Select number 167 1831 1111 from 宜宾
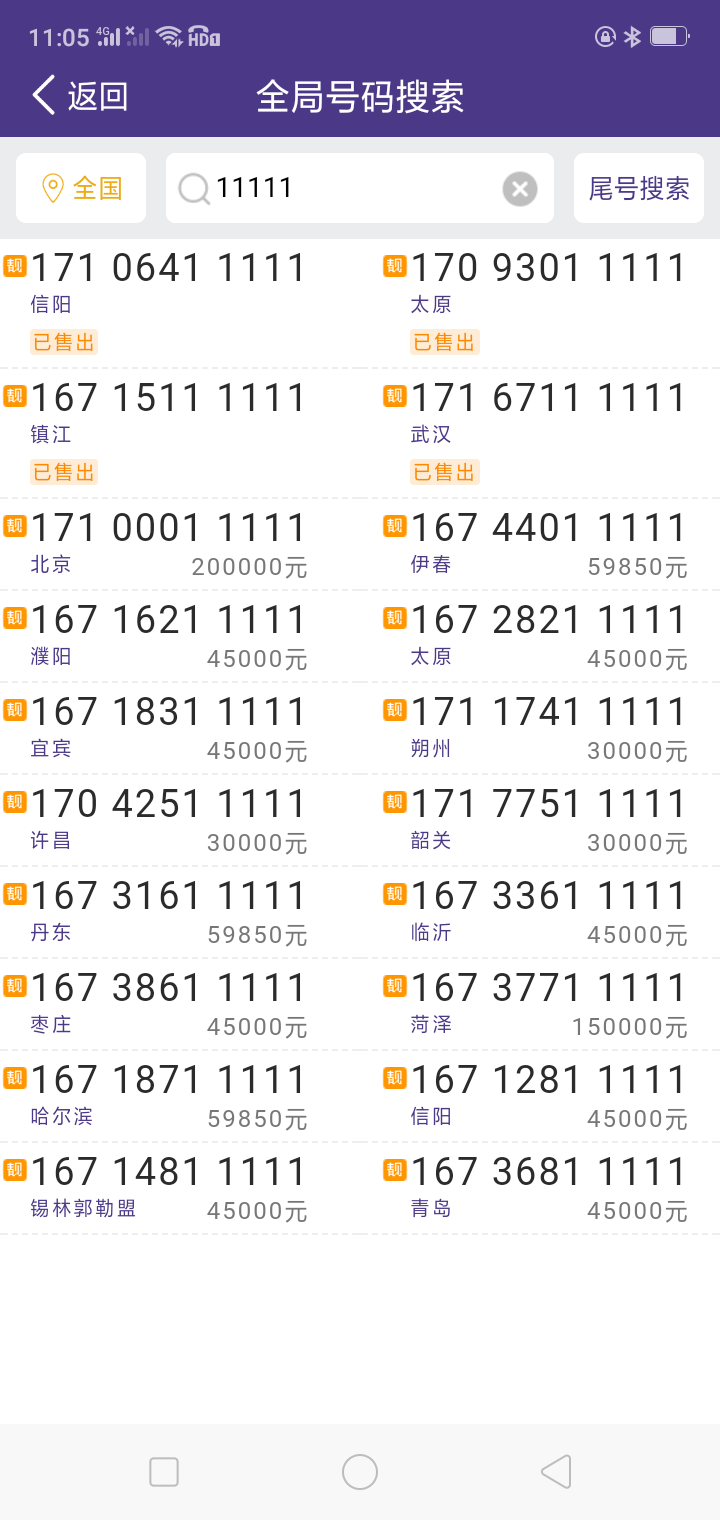Image resolution: width=720 pixels, height=1520 pixels. tap(170, 727)
